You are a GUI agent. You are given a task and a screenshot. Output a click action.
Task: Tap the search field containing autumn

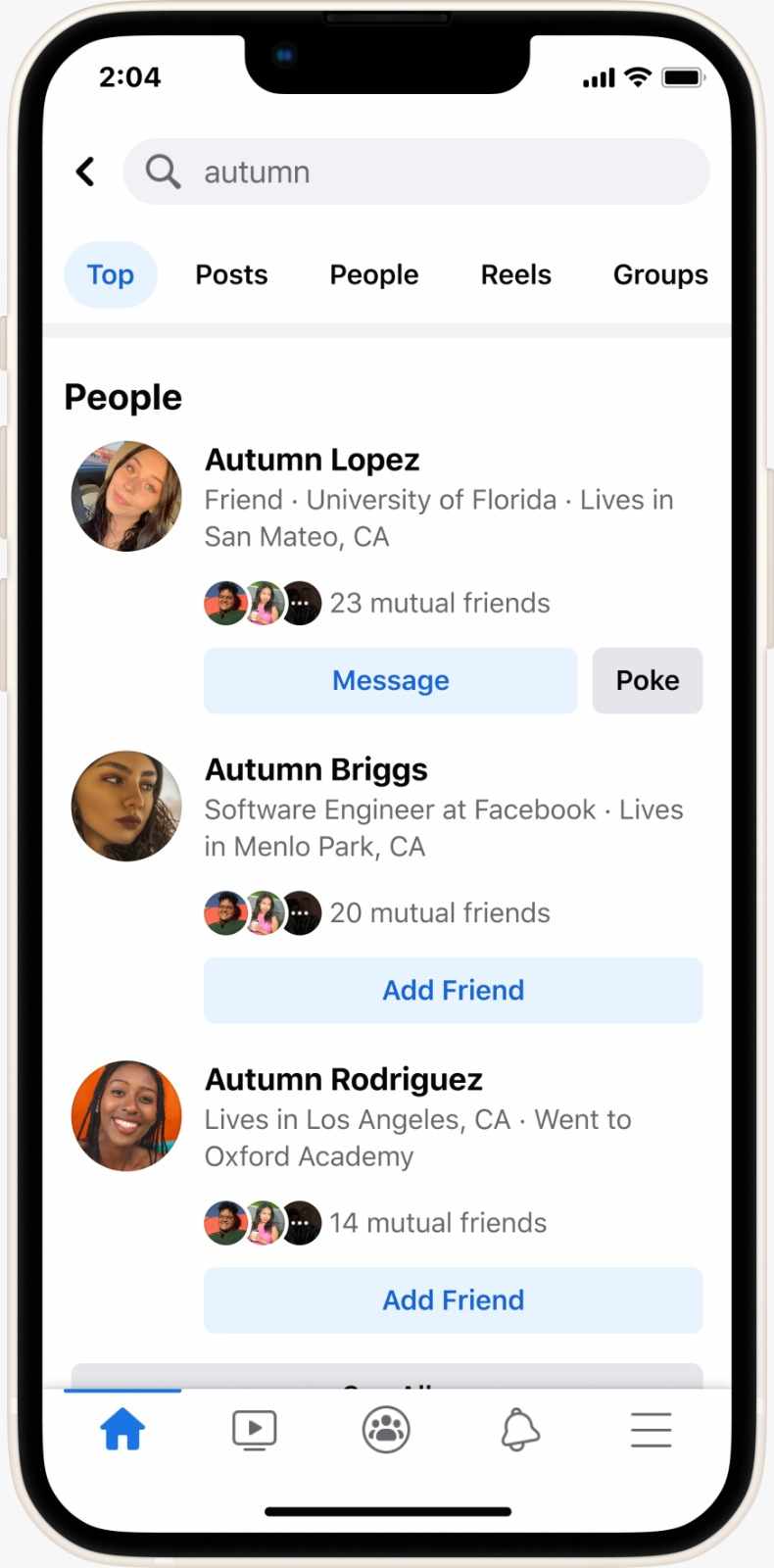416,171
